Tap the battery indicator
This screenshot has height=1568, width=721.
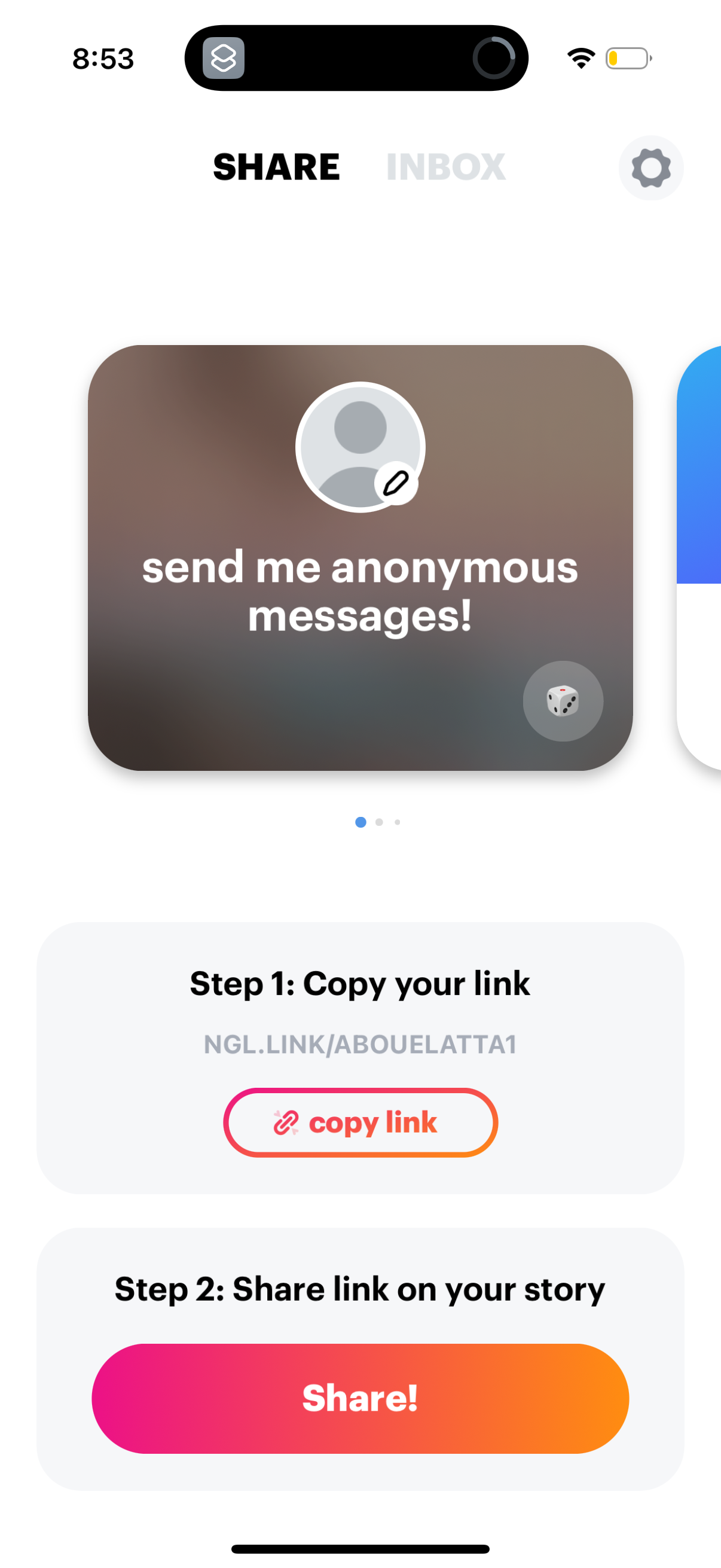point(627,58)
